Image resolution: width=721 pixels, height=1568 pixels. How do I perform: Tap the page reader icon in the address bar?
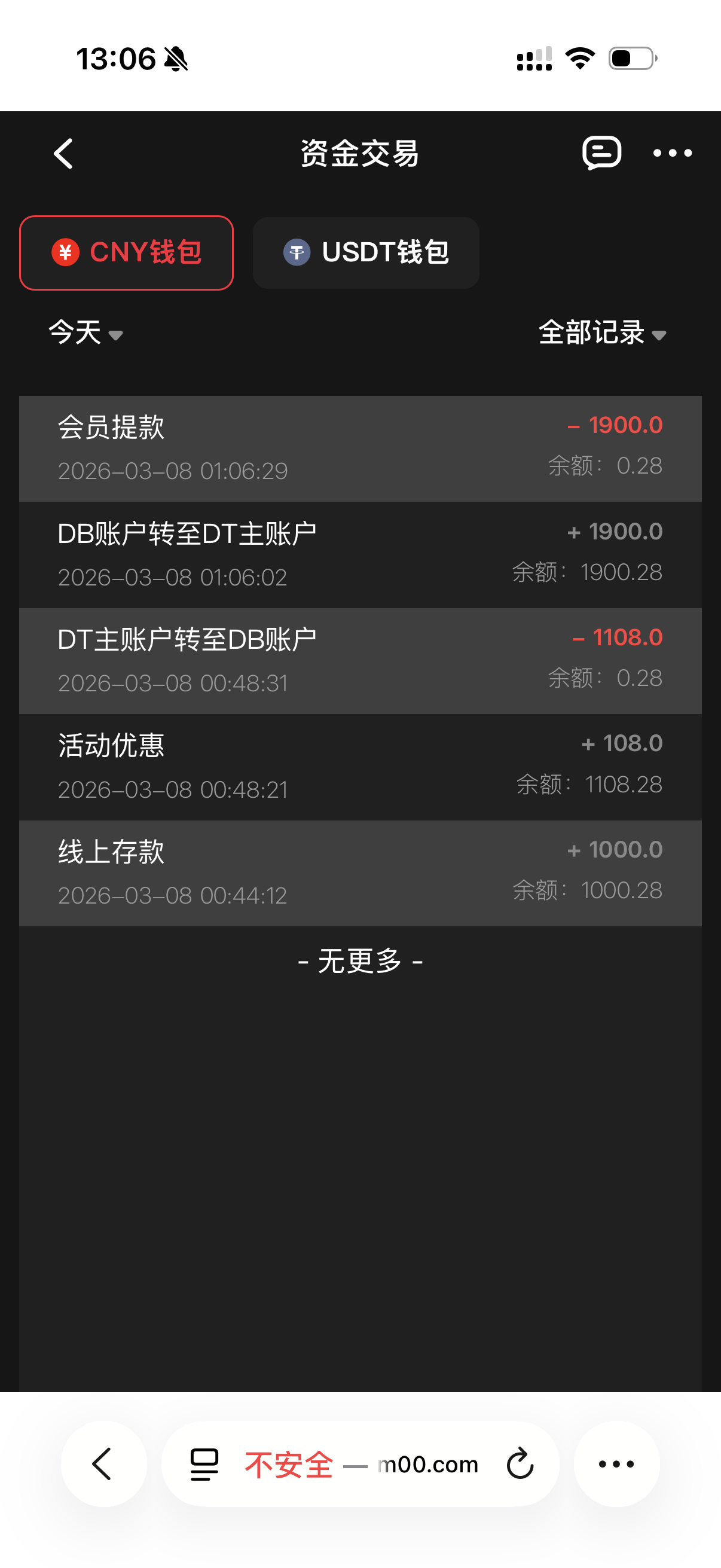203,1463
